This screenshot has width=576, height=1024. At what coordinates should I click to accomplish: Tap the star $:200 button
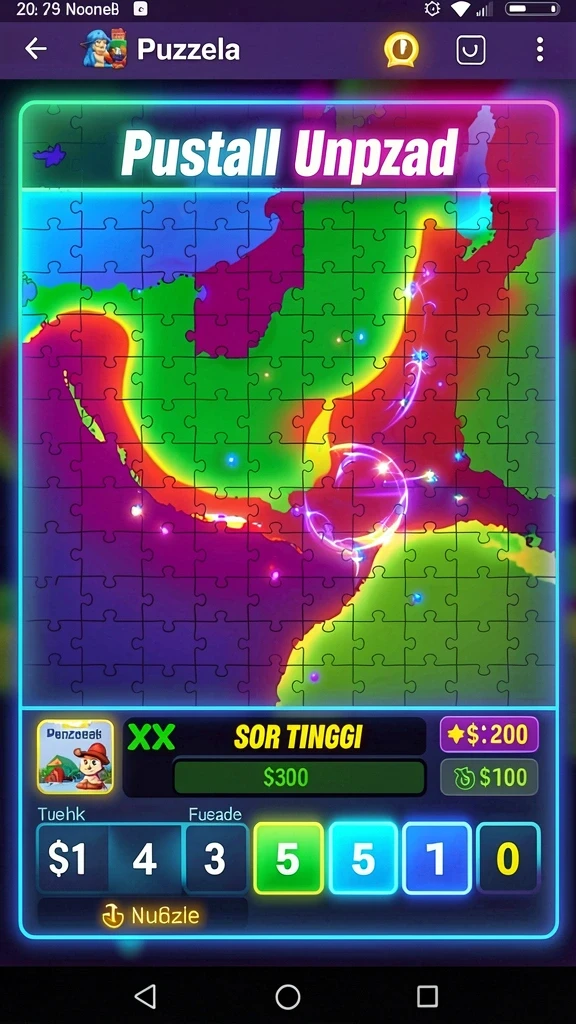pos(489,735)
